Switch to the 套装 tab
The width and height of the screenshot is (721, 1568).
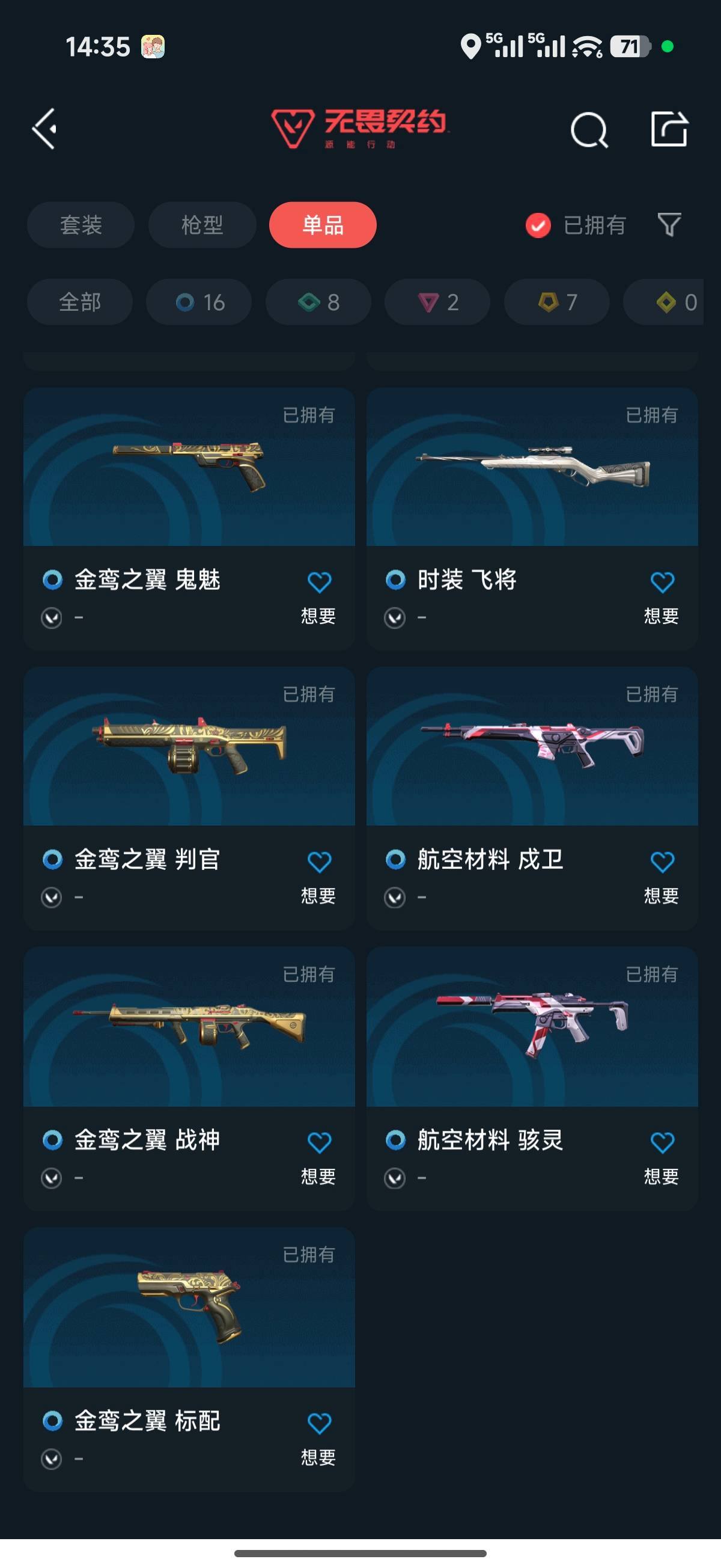coord(81,225)
